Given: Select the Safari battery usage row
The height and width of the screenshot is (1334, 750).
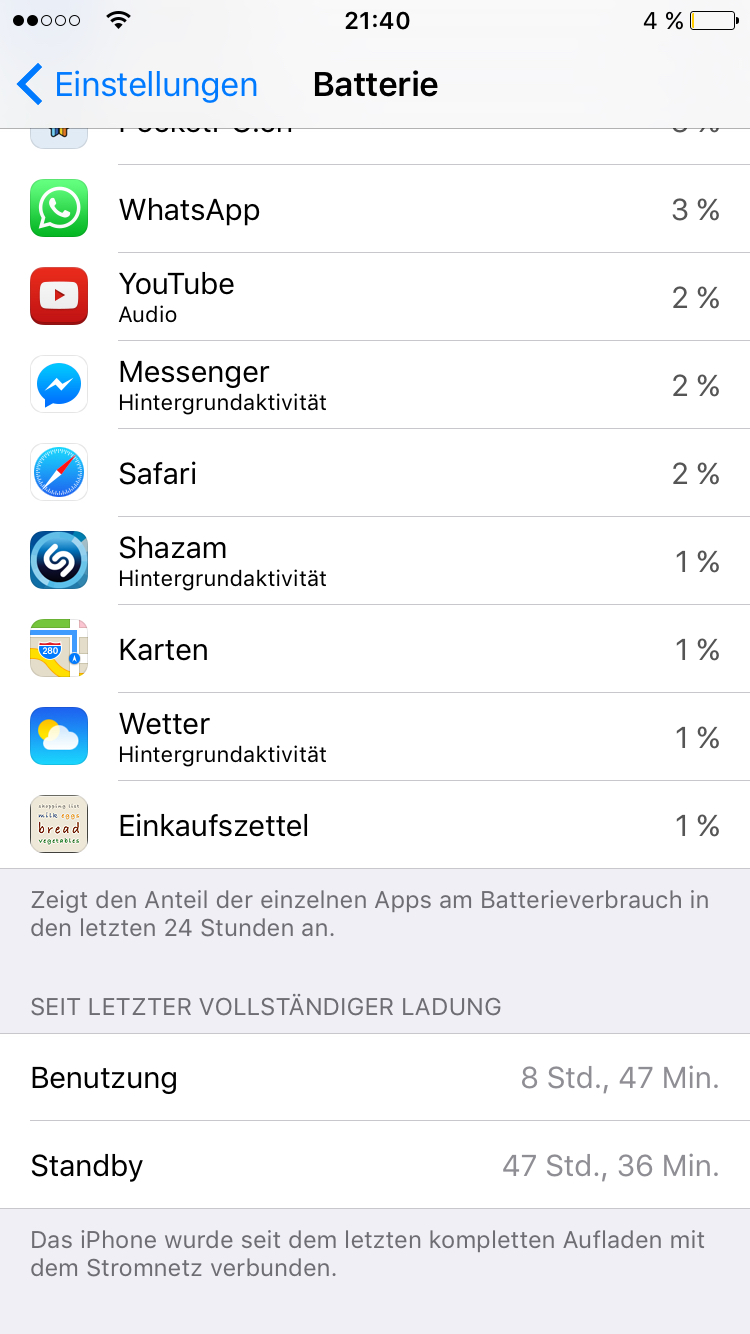Looking at the screenshot, I should point(375,473).
